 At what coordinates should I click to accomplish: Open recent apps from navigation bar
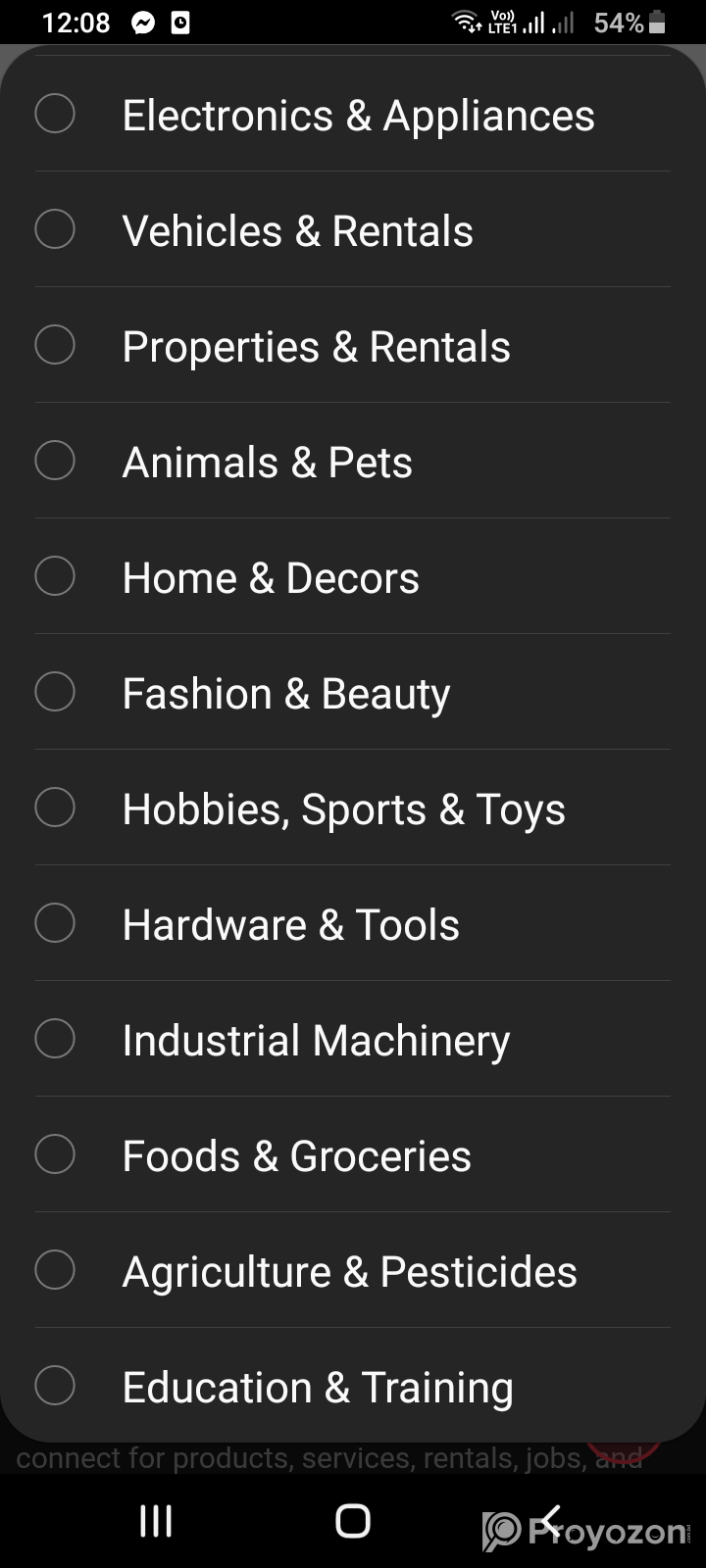tap(156, 1521)
